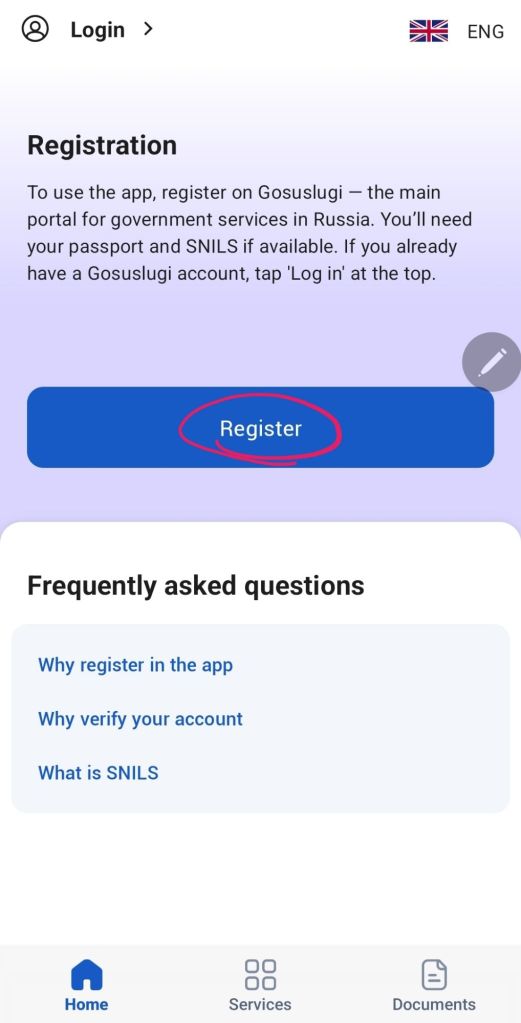This screenshot has height=1023, width=521.
Task: Open 'Why verify your account' question
Action: (140, 719)
